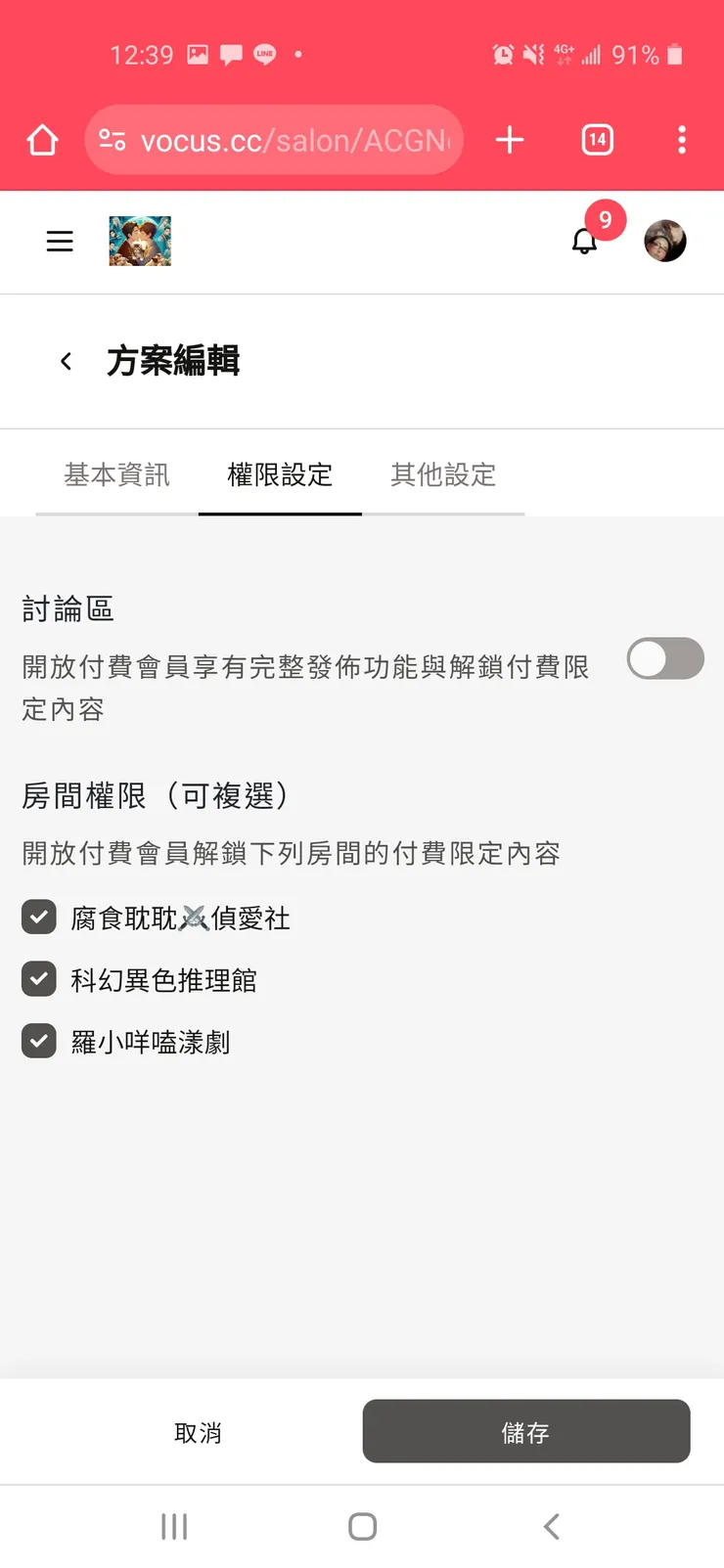Tap the Android recent apps button
The height and width of the screenshot is (1568, 724).
click(173, 1525)
